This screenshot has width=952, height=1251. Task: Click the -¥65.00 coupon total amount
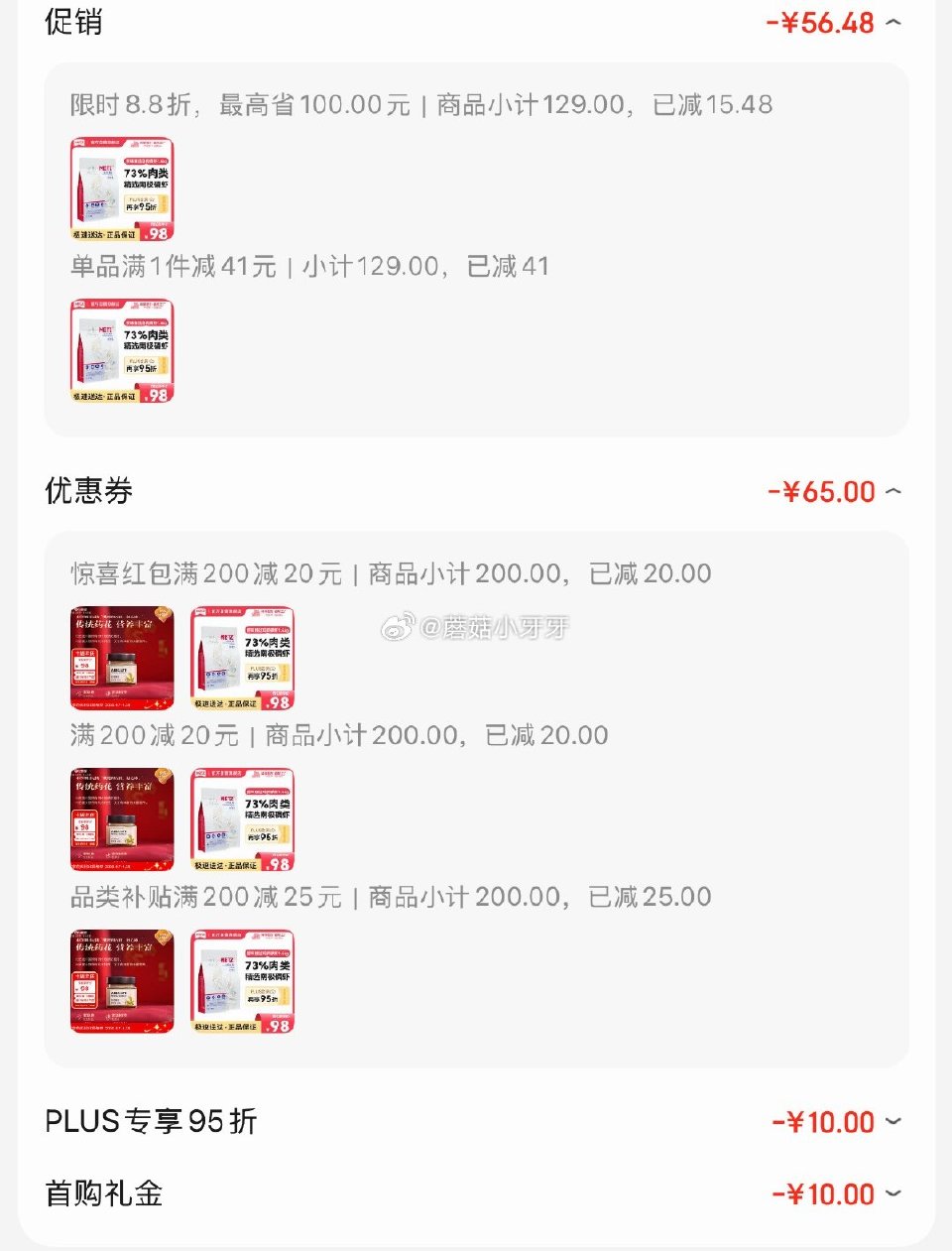pyautogui.click(x=818, y=491)
